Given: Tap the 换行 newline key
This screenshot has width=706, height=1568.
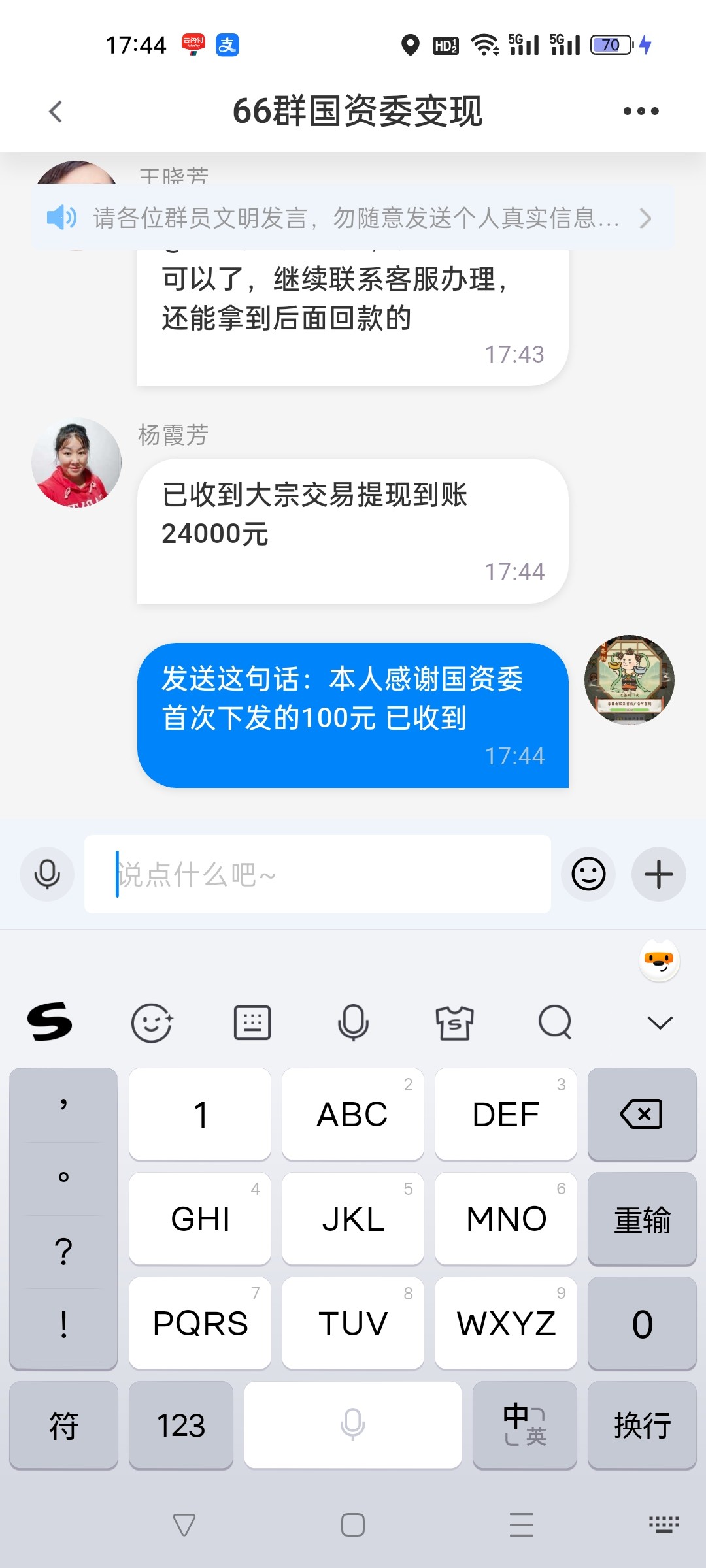Looking at the screenshot, I should (642, 1425).
